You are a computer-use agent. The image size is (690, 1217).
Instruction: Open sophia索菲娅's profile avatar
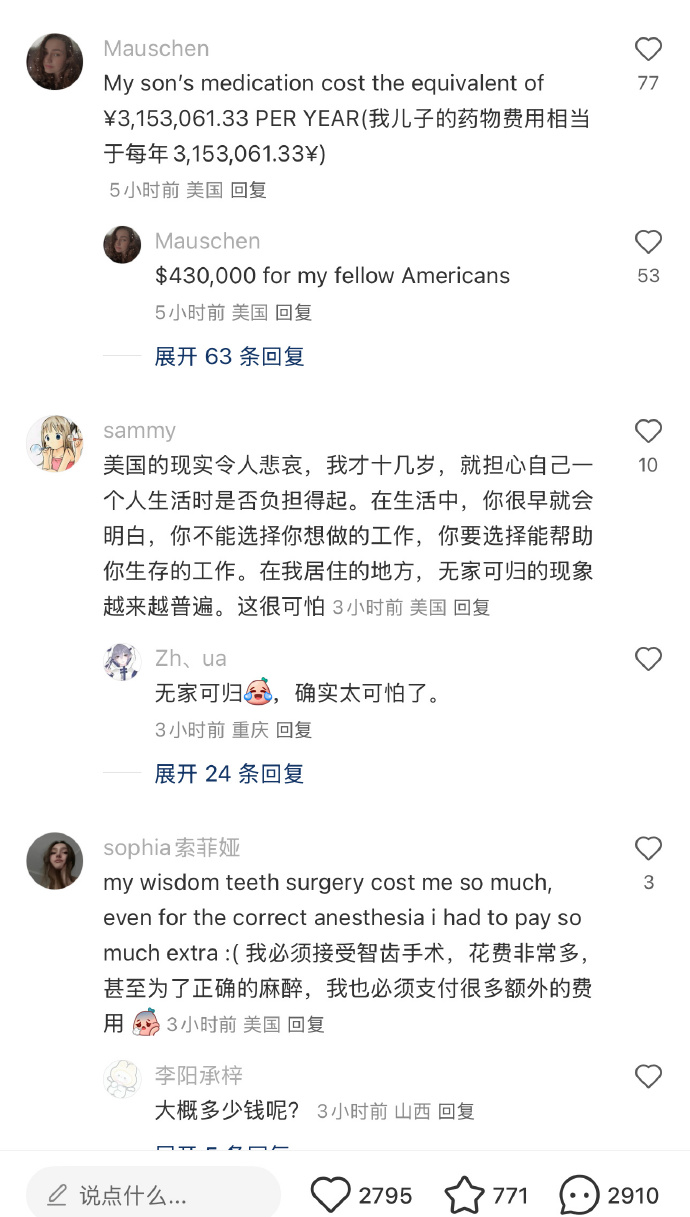tap(54, 860)
